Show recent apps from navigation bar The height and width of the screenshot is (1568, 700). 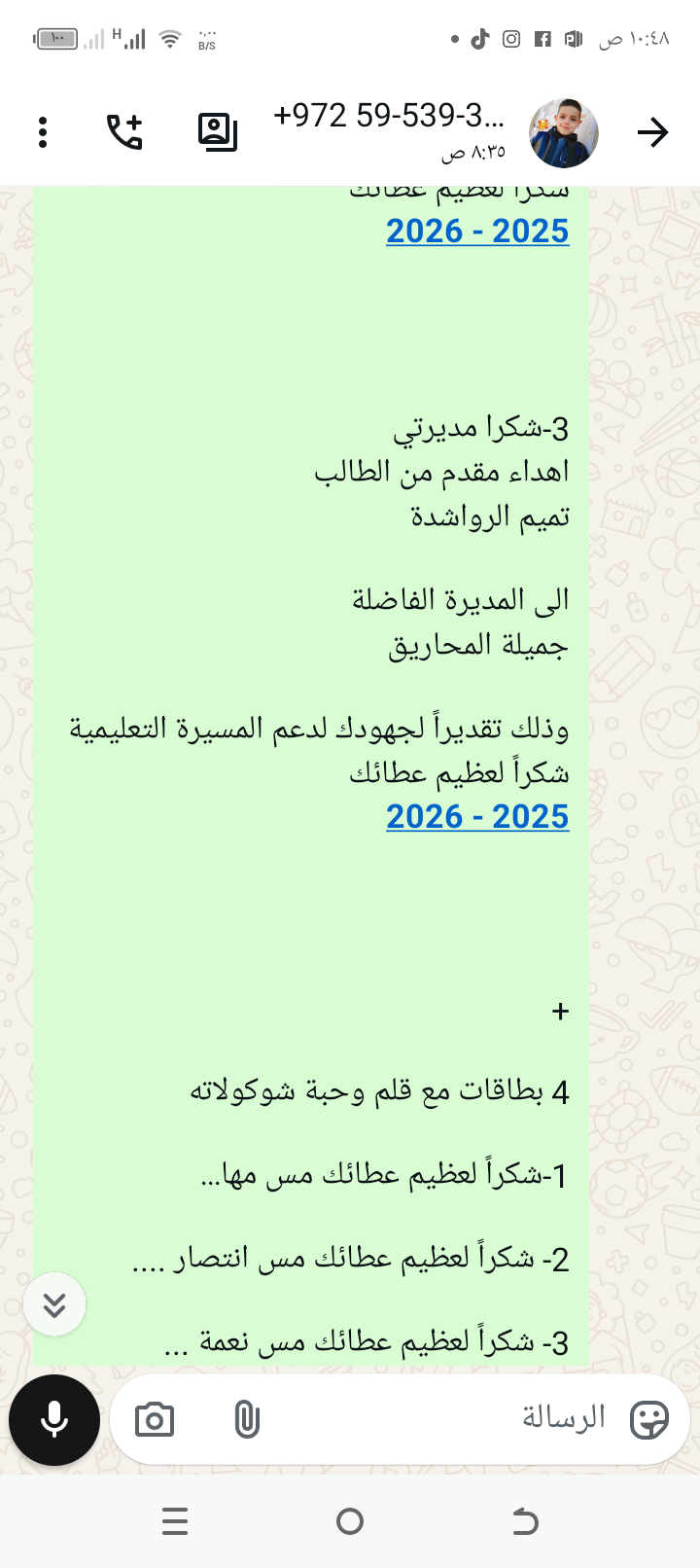pos(175,1521)
